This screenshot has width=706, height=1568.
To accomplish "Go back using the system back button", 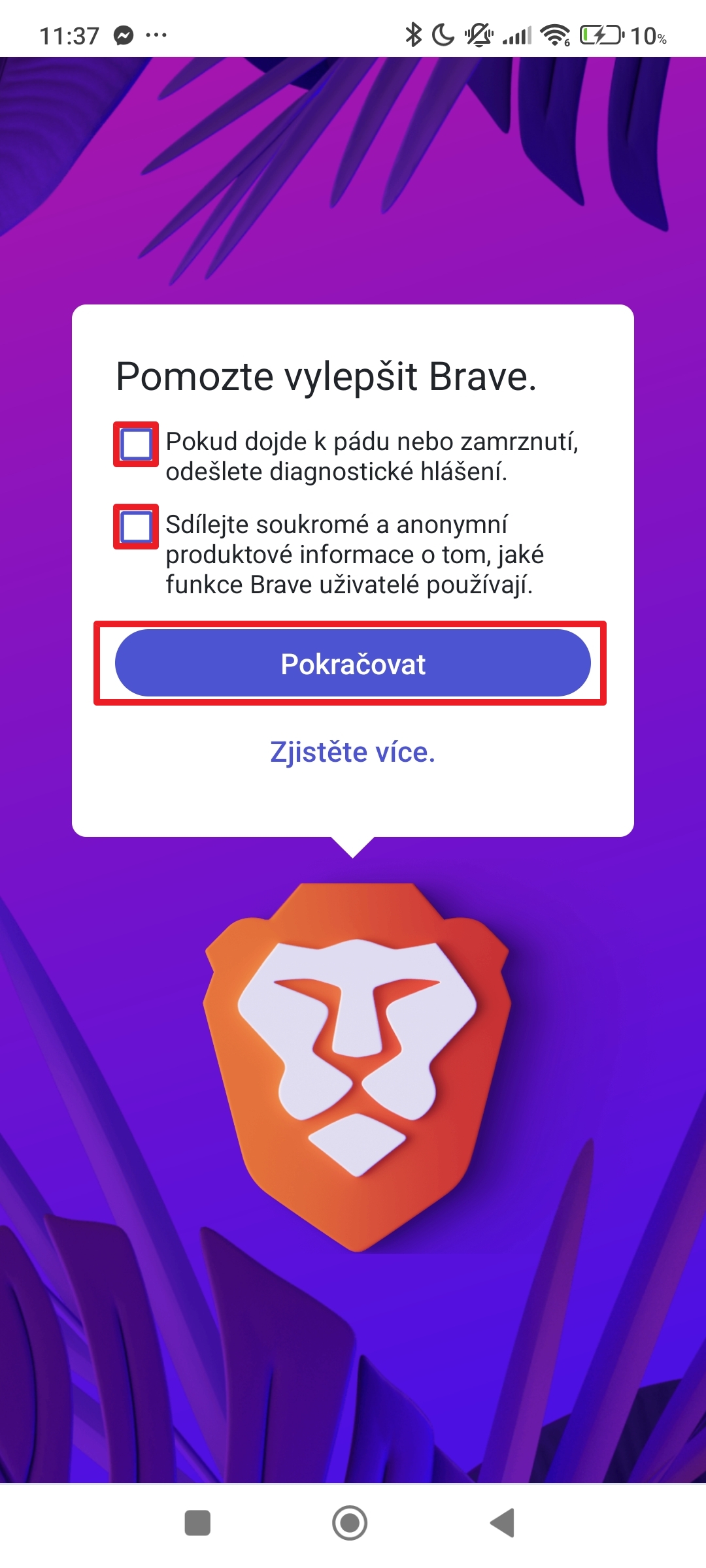I will tap(503, 1523).
